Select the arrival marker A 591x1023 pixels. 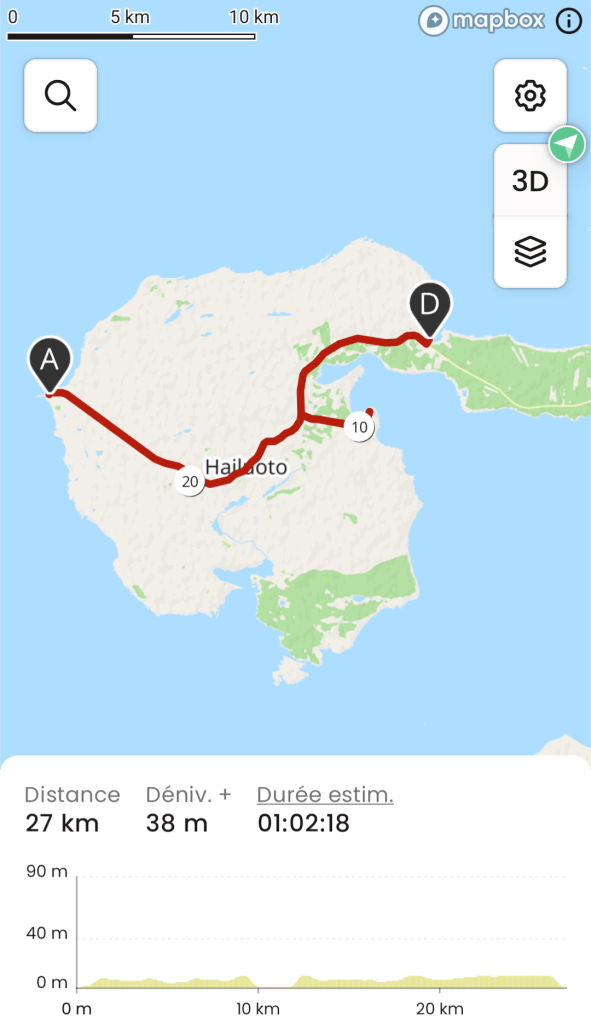coord(50,363)
